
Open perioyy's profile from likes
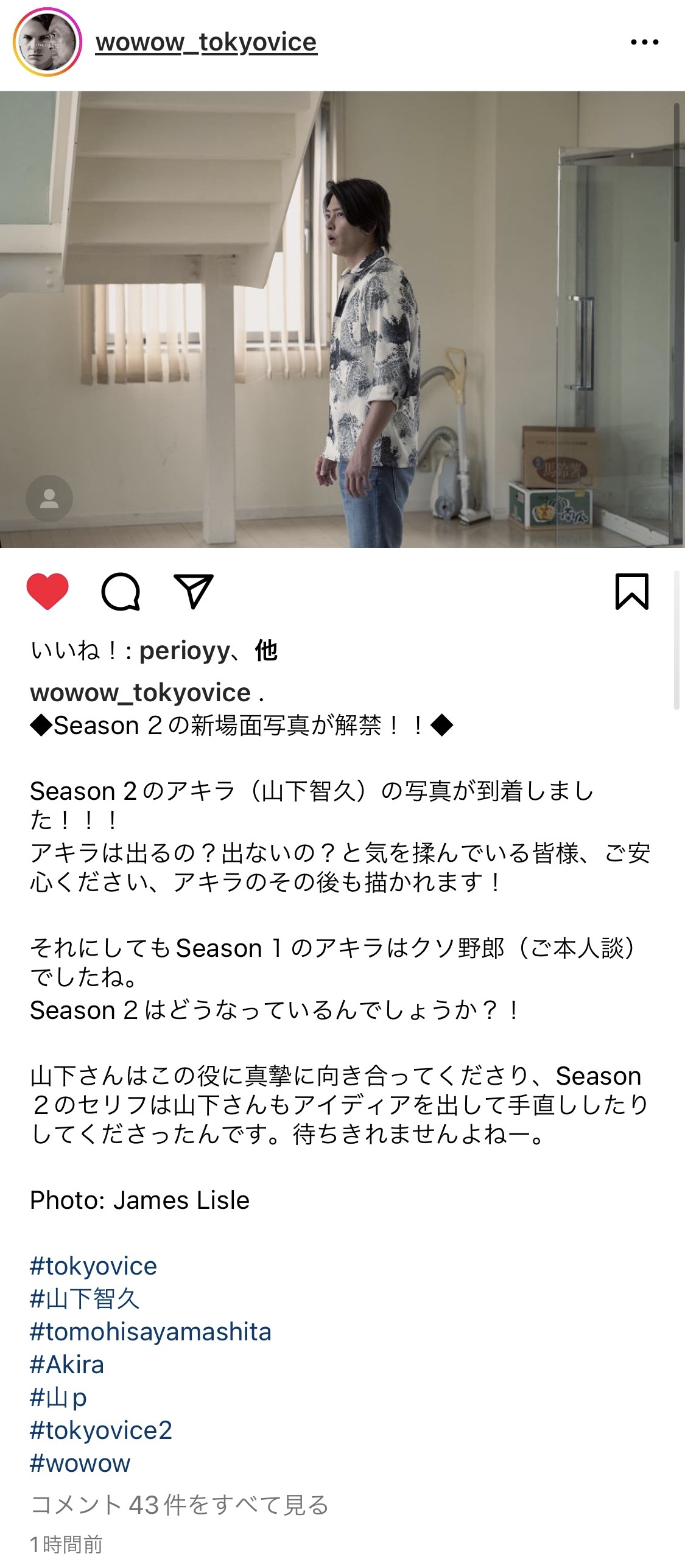(x=184, y=651)
